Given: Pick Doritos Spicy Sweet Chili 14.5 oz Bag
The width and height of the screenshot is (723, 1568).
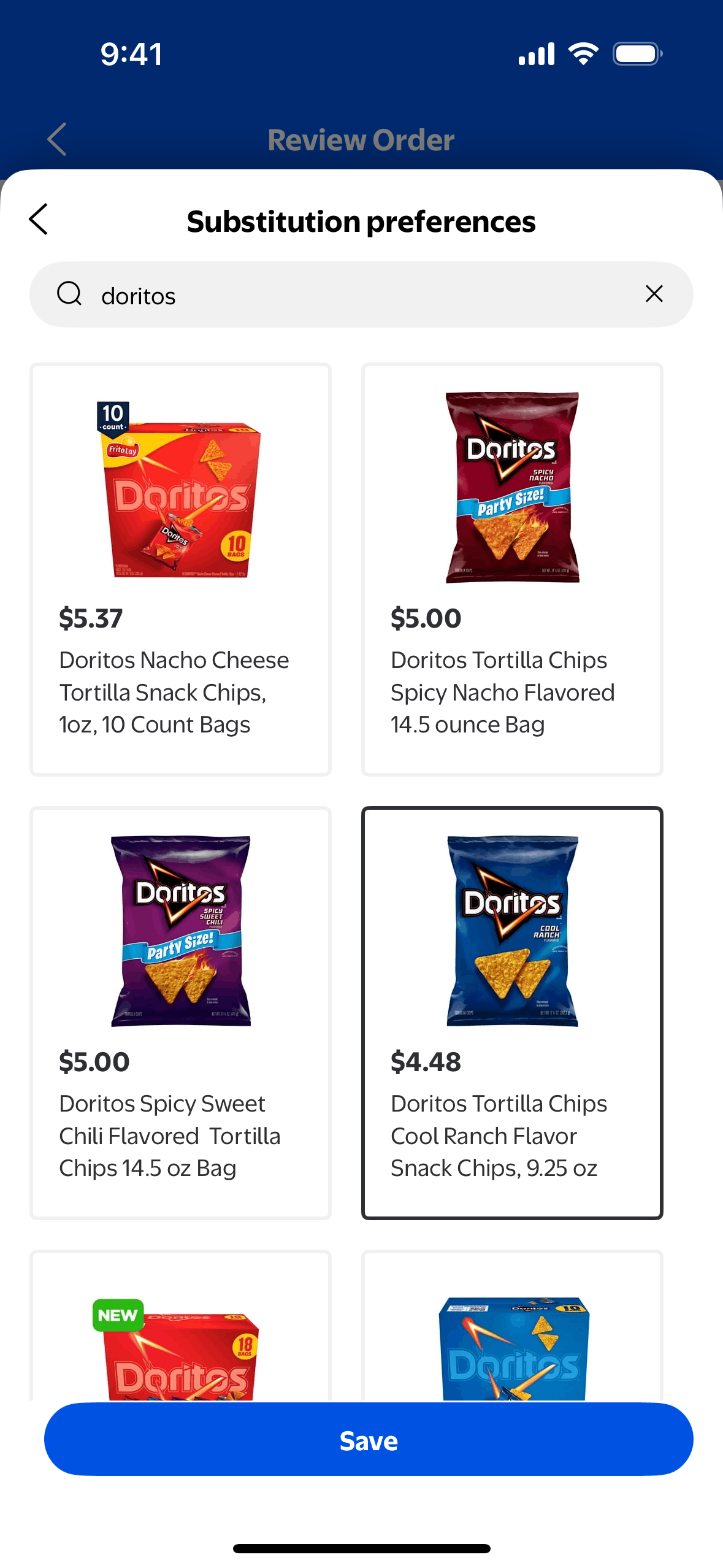Looking at the screenshot, I should coord(180,1012).
